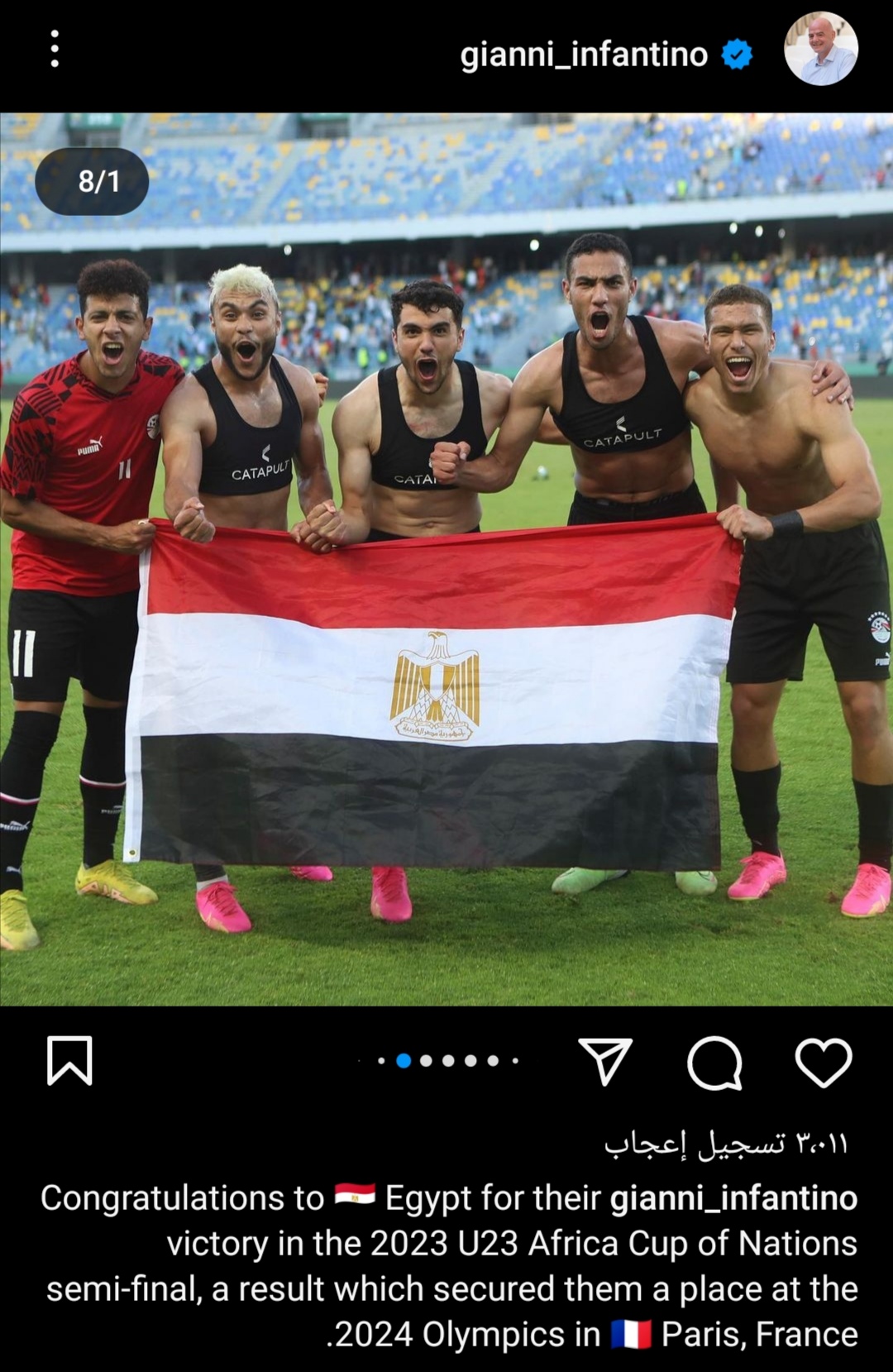Open the gianni_infantino username in the header
The width and height of the screenshot is (893, 1372).
pyautogui.click(x=584, y=55)
